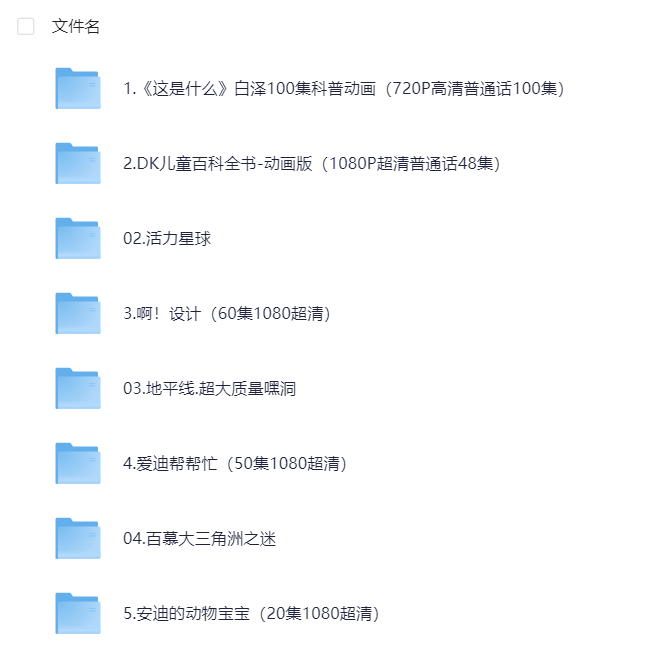The height and width of the screenshot is (651, 669).
Task: Open folder 5.安迪的动物宝宝（20集1080超清）
Action: point(251,614)
